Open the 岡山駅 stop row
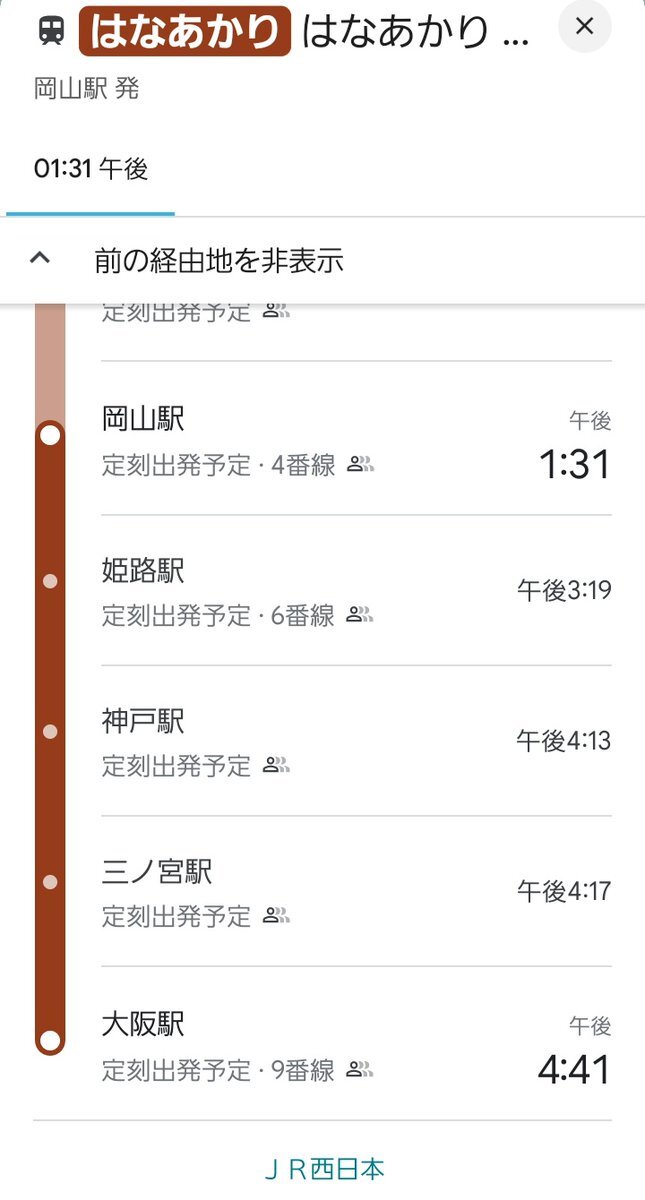The height and width of the screenshot is (1200, 645). 355,441
